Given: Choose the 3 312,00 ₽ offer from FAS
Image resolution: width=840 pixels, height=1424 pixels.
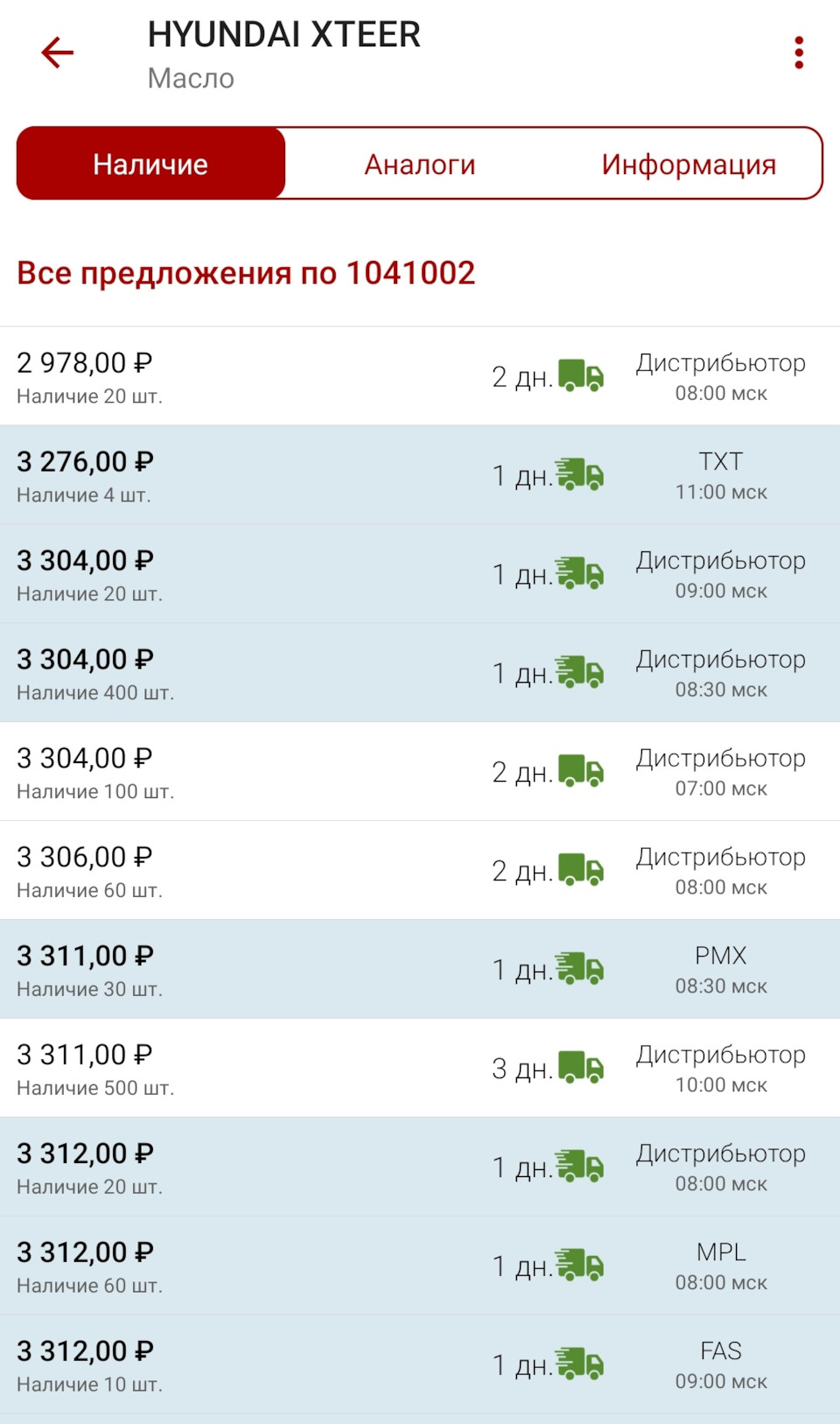Looking at the screenshot, I should pos(420,1365).
